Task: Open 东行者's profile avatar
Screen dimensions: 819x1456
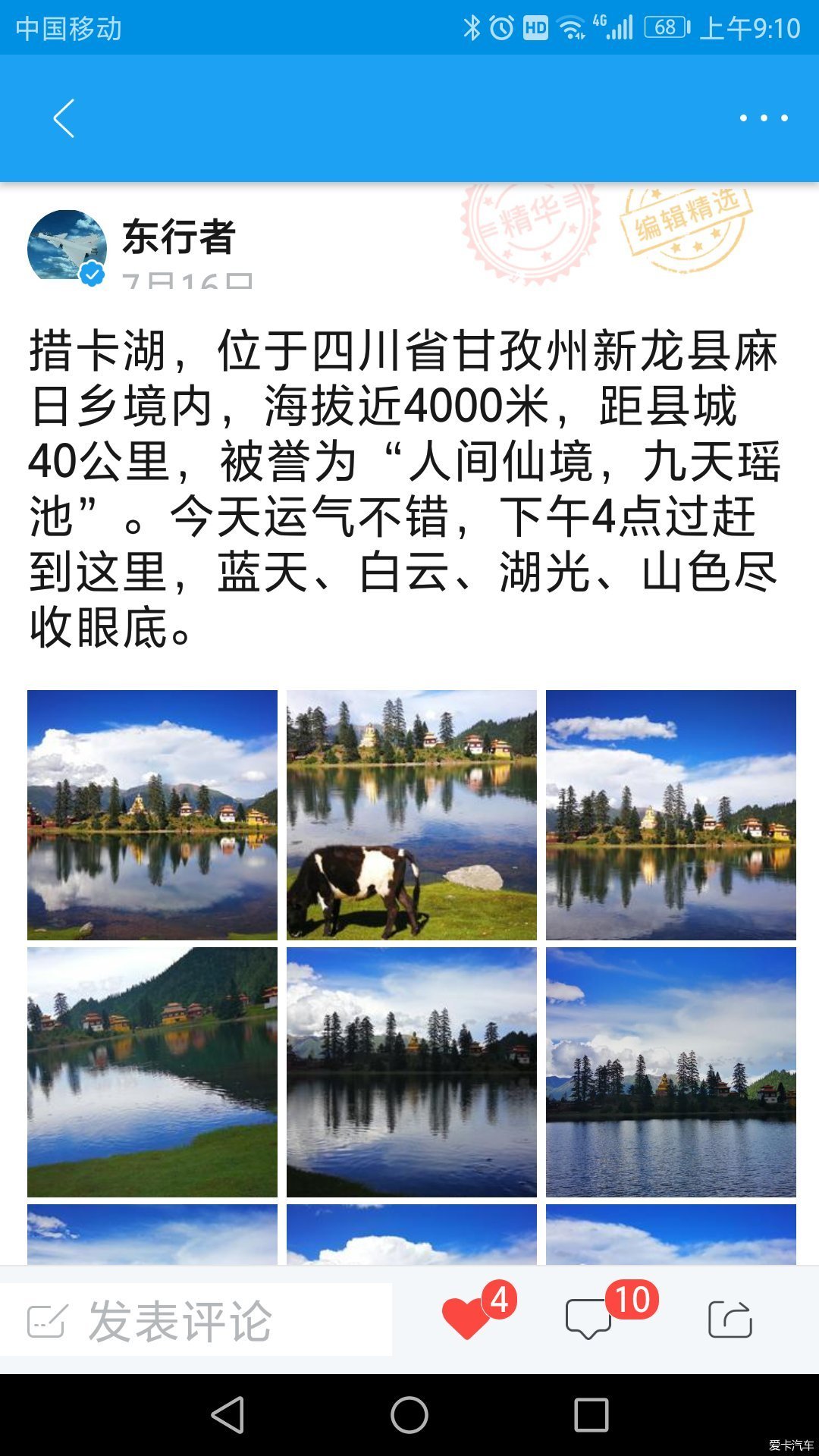Action: (67, 246)
